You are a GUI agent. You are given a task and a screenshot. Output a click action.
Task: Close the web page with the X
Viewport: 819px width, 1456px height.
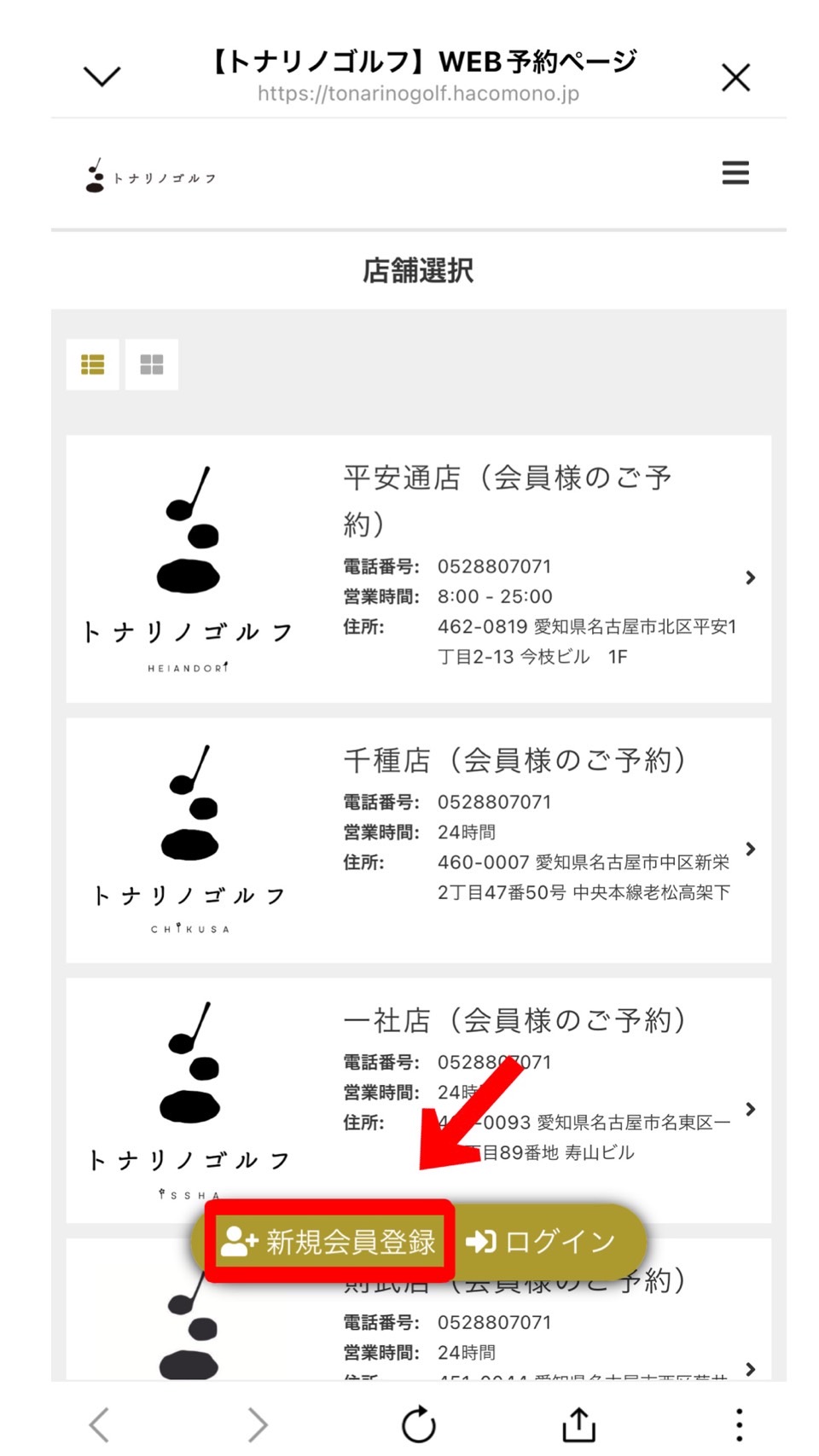tap(735, 78)
